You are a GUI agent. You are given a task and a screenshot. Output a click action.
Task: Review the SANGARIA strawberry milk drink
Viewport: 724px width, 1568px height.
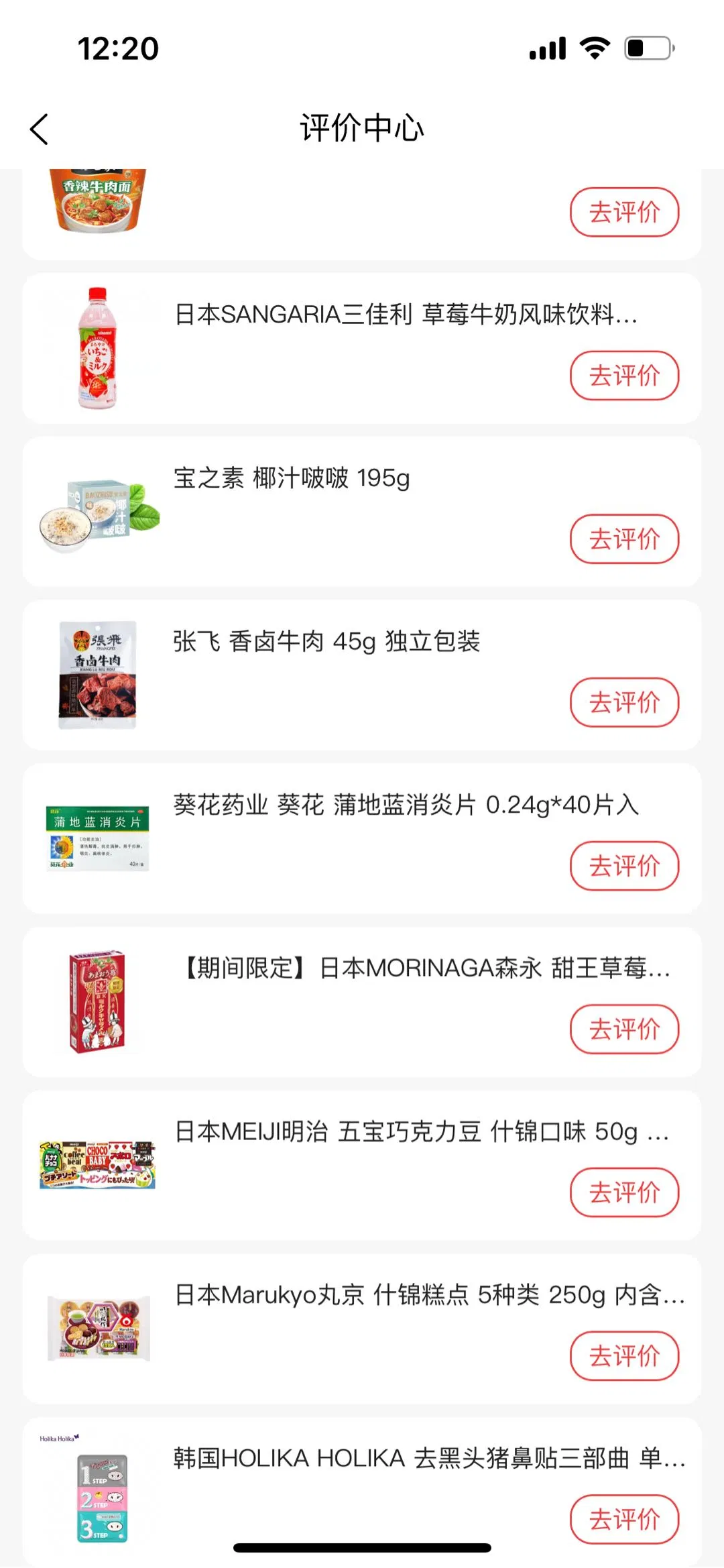[x=624, y=376]
